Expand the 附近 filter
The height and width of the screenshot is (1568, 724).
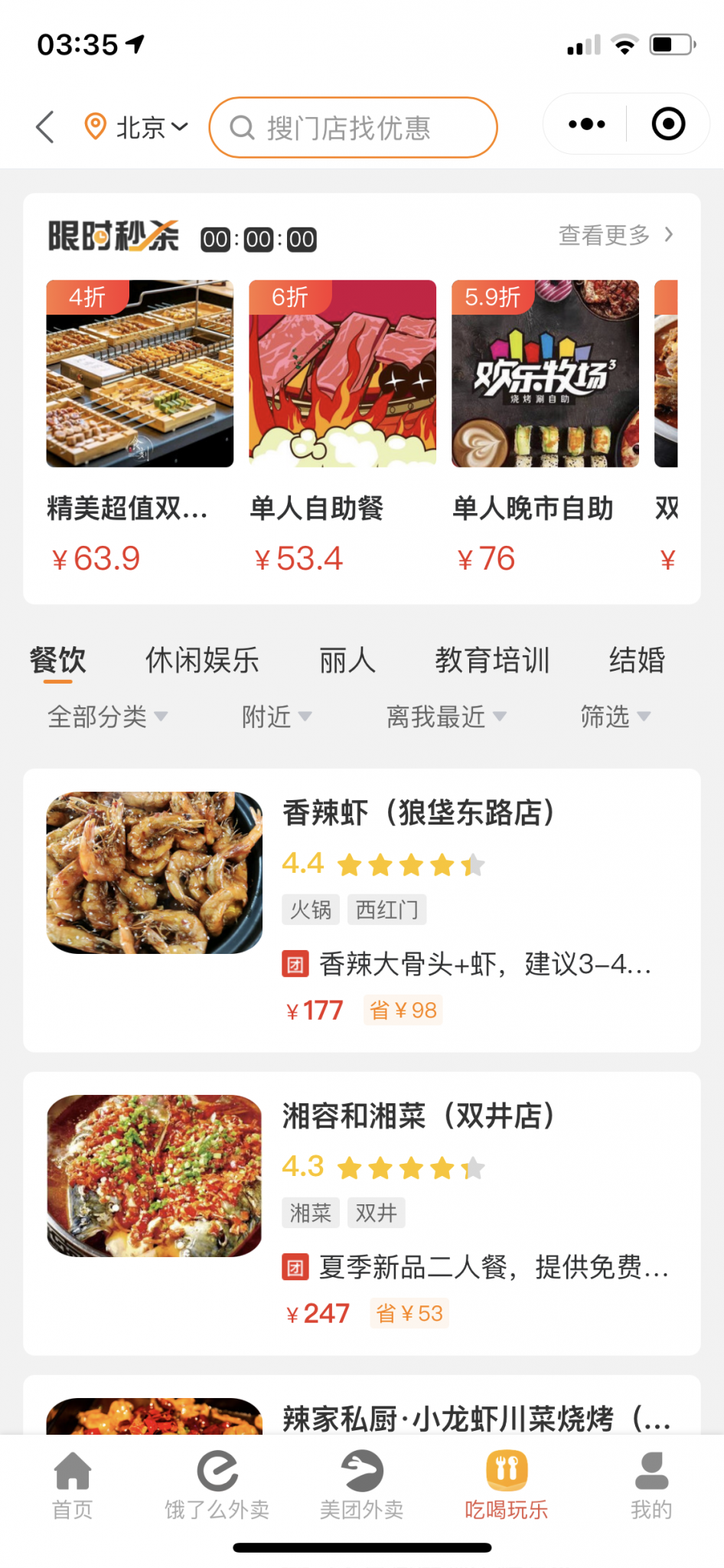pyautogui.click(x=277, y=717)
